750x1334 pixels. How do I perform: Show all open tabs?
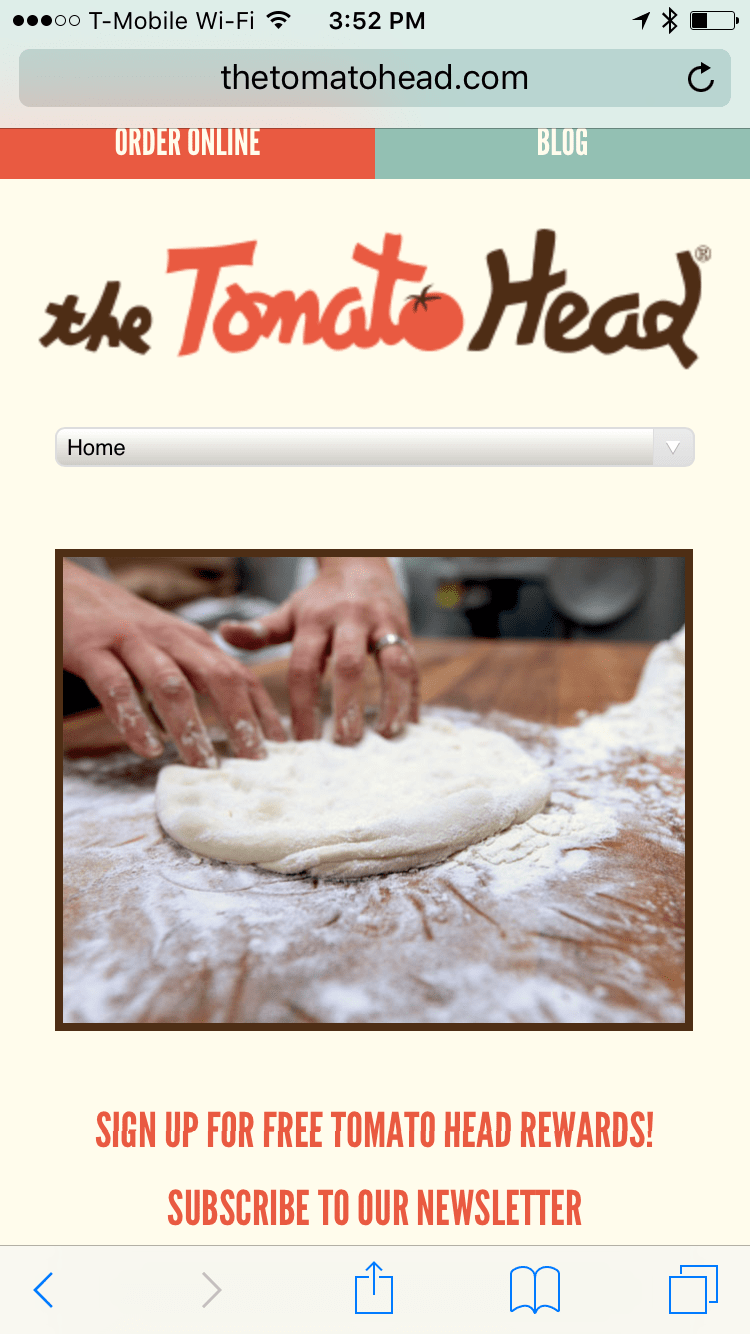[693, 1289]
